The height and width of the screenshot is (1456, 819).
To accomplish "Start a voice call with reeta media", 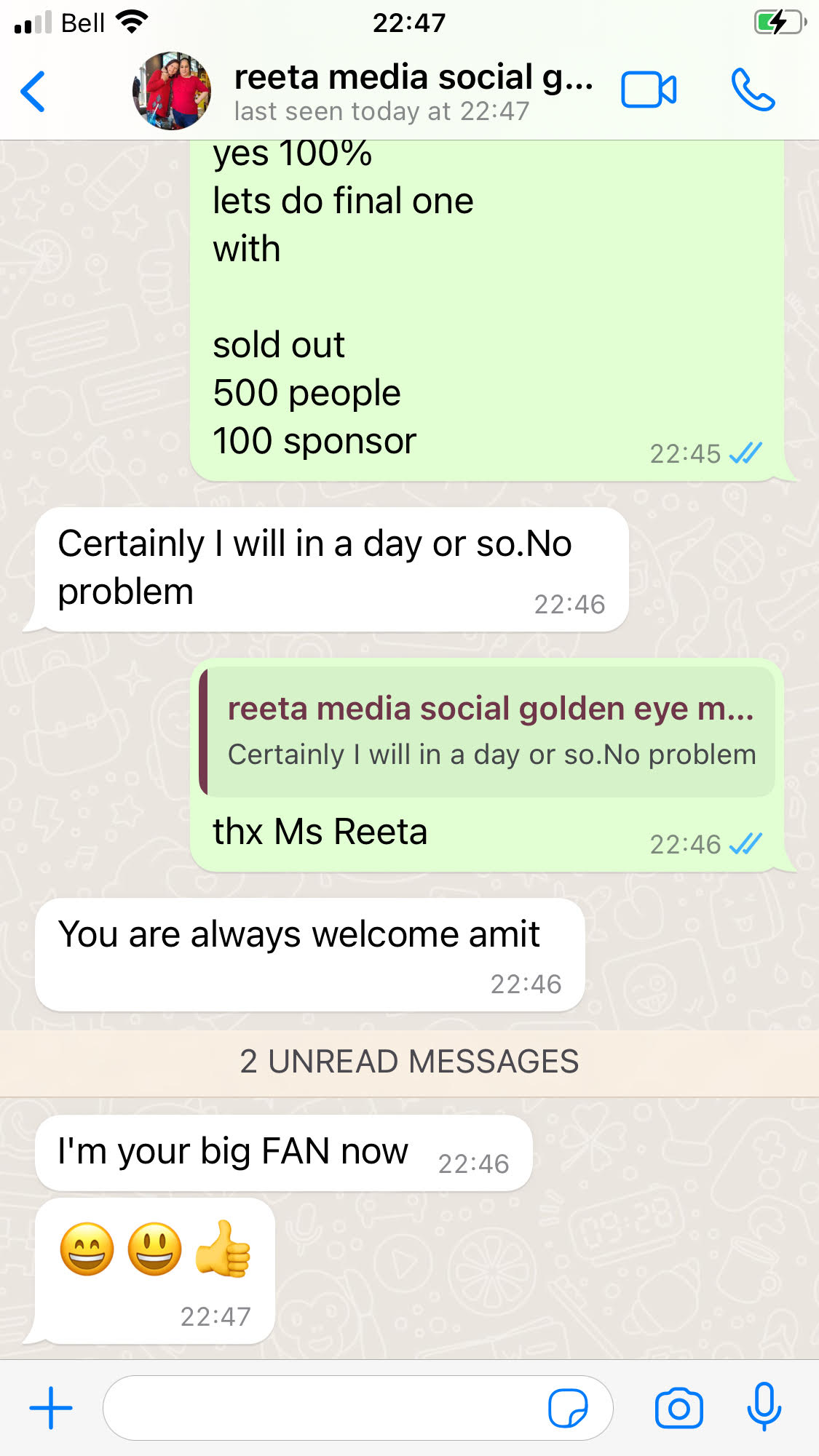I will point(753,90).
